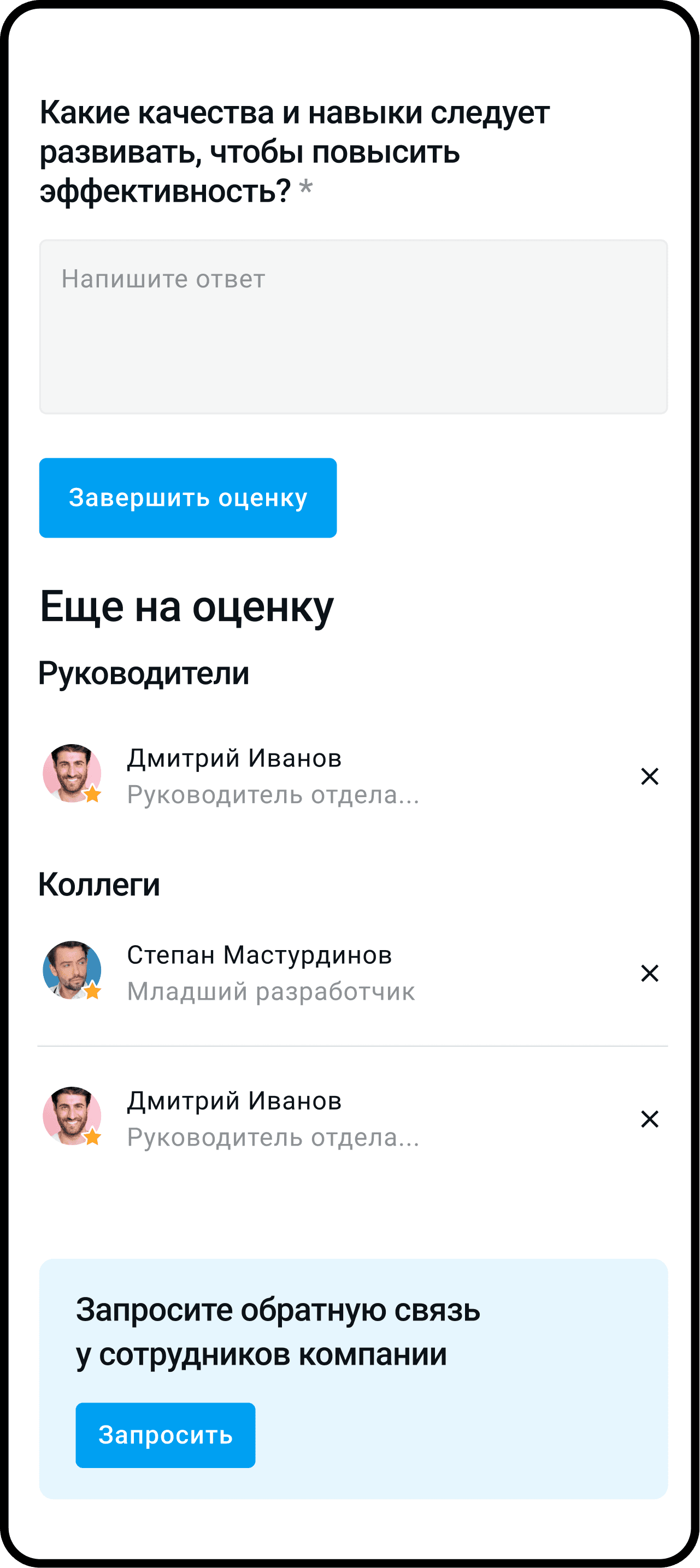
Task: Focus the "Напишите ответ" answer field
Action: tap(353, 327)
